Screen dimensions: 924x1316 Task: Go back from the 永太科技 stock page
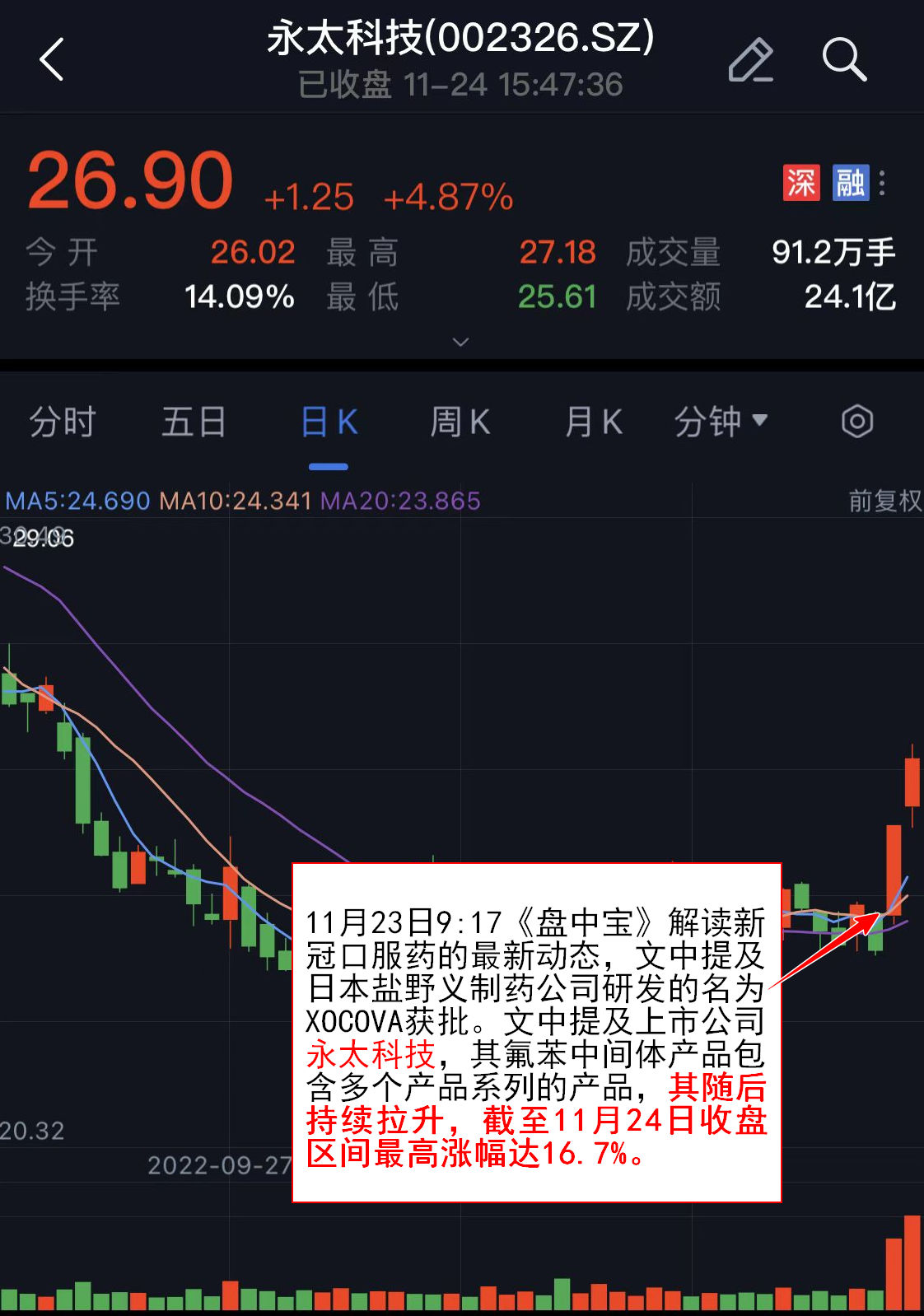tap(52, 60)
